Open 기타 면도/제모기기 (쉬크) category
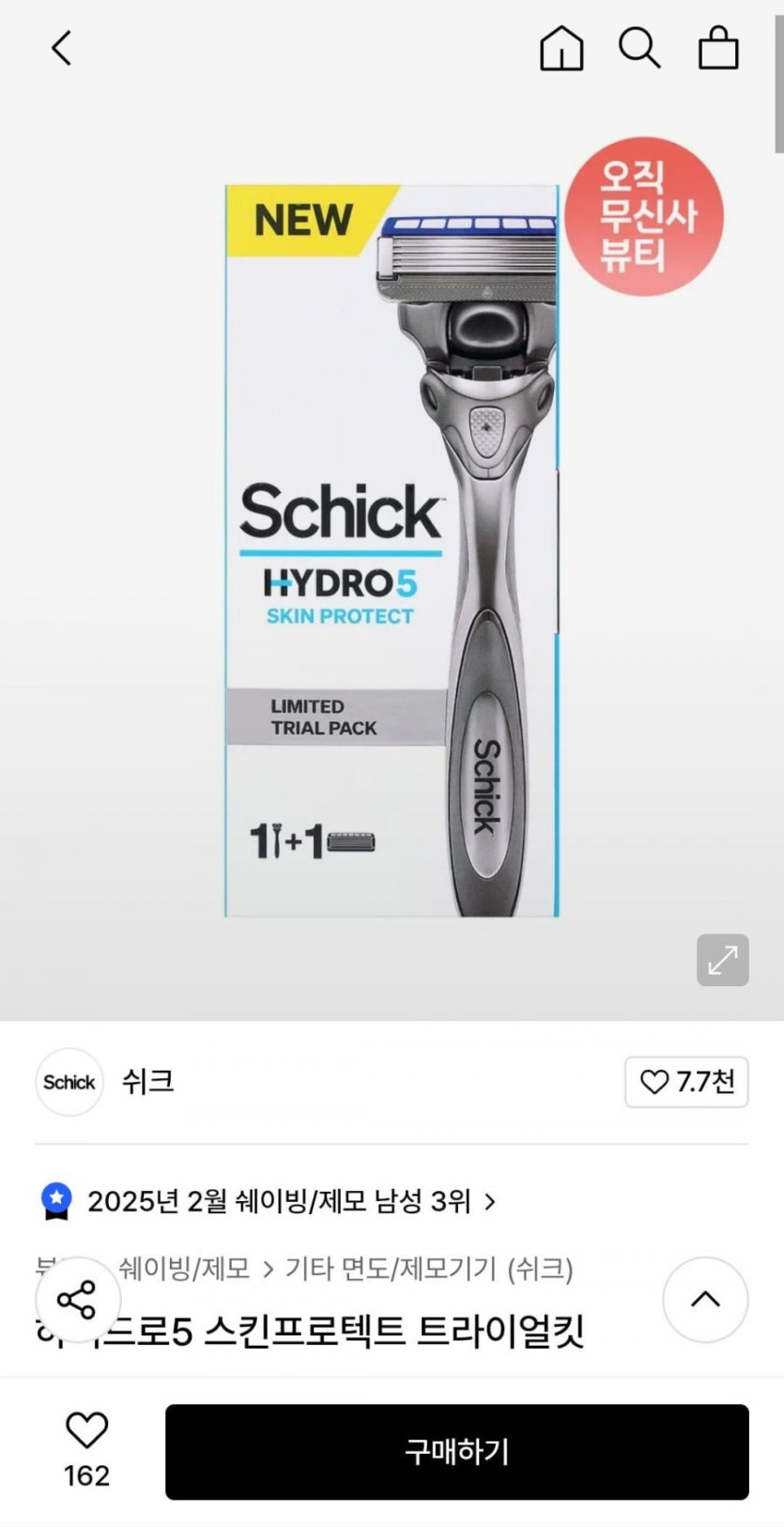This screenshot has width=784, height=1527. tap(429, 1269)
